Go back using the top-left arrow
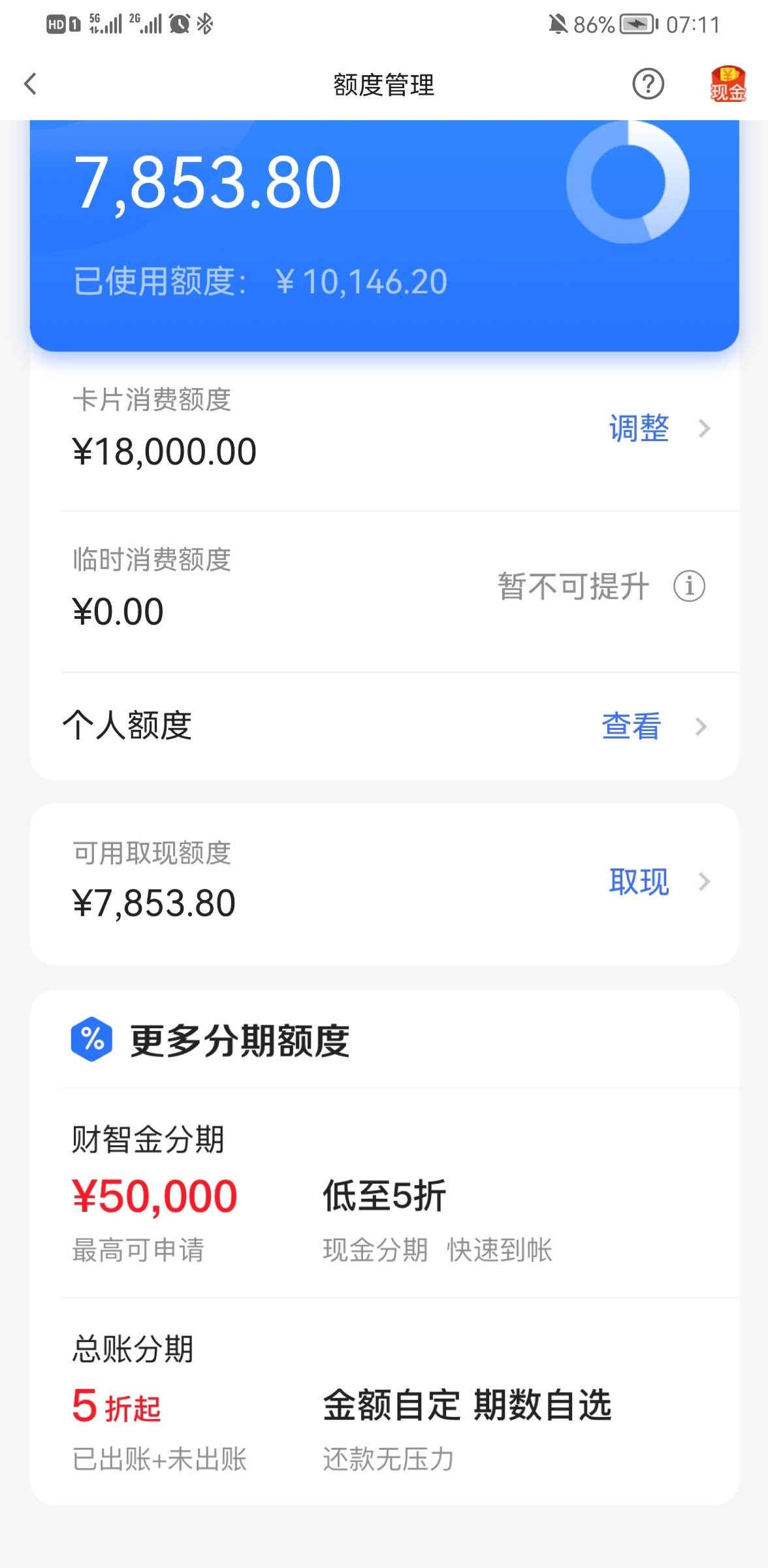Screen dimensions: 768x1568 30,84
